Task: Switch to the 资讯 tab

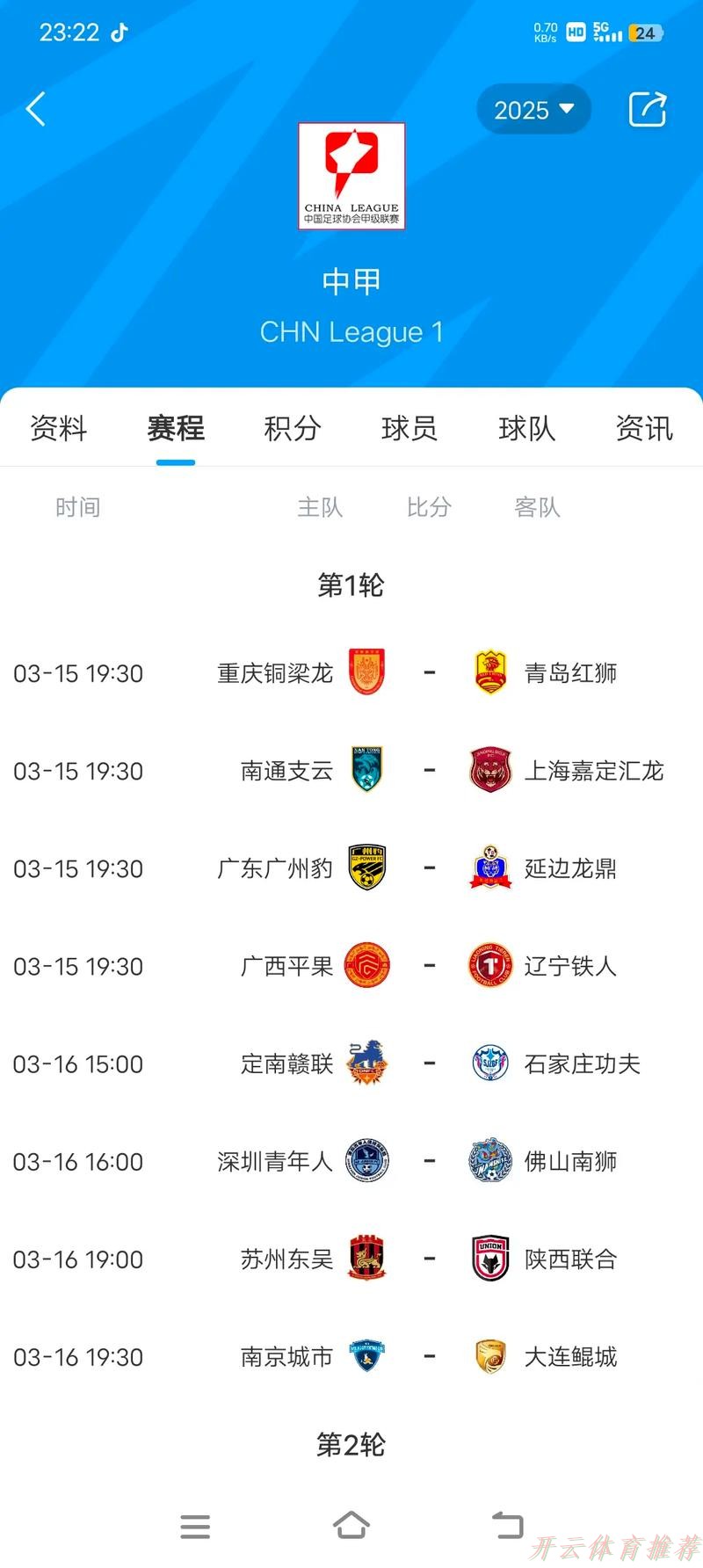Action: (644, 429)
